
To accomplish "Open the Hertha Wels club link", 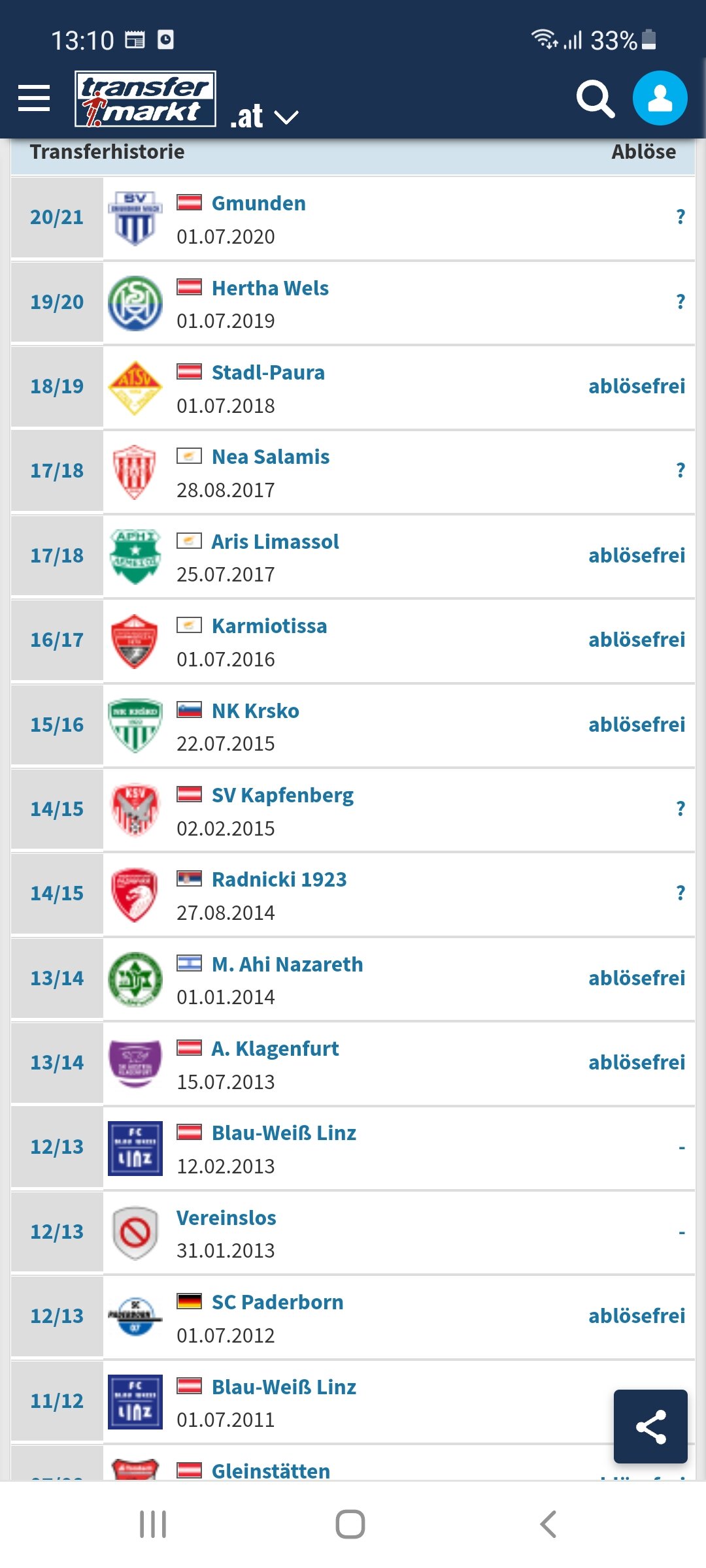I will [x=270, y=288].
